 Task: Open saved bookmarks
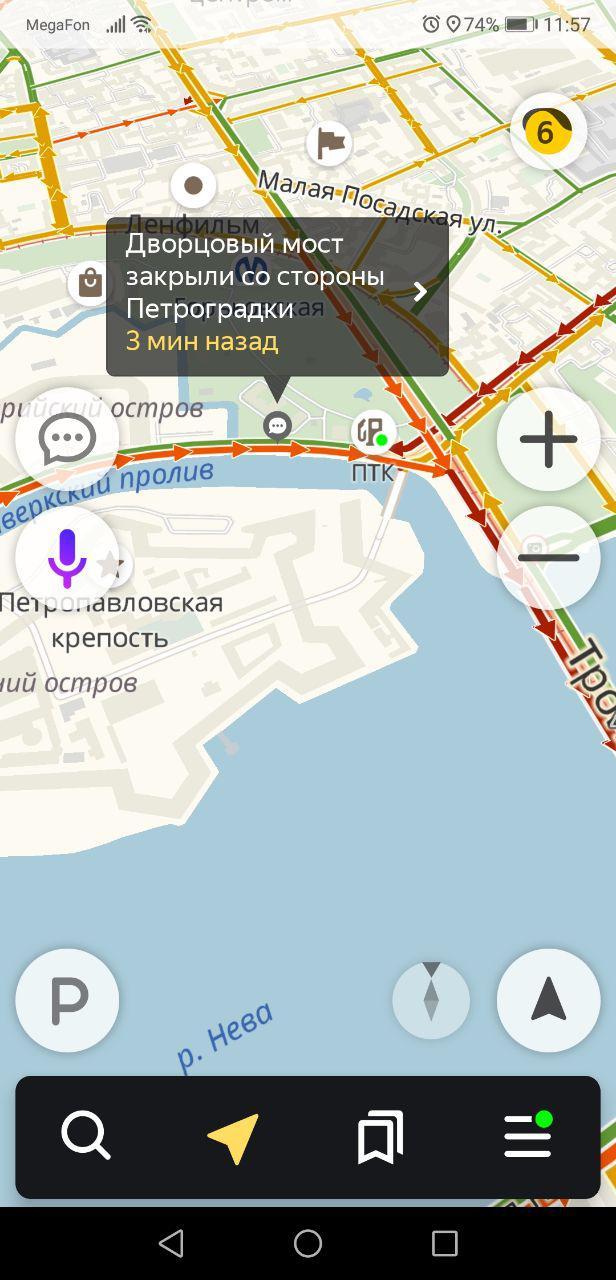(381, 1137)
